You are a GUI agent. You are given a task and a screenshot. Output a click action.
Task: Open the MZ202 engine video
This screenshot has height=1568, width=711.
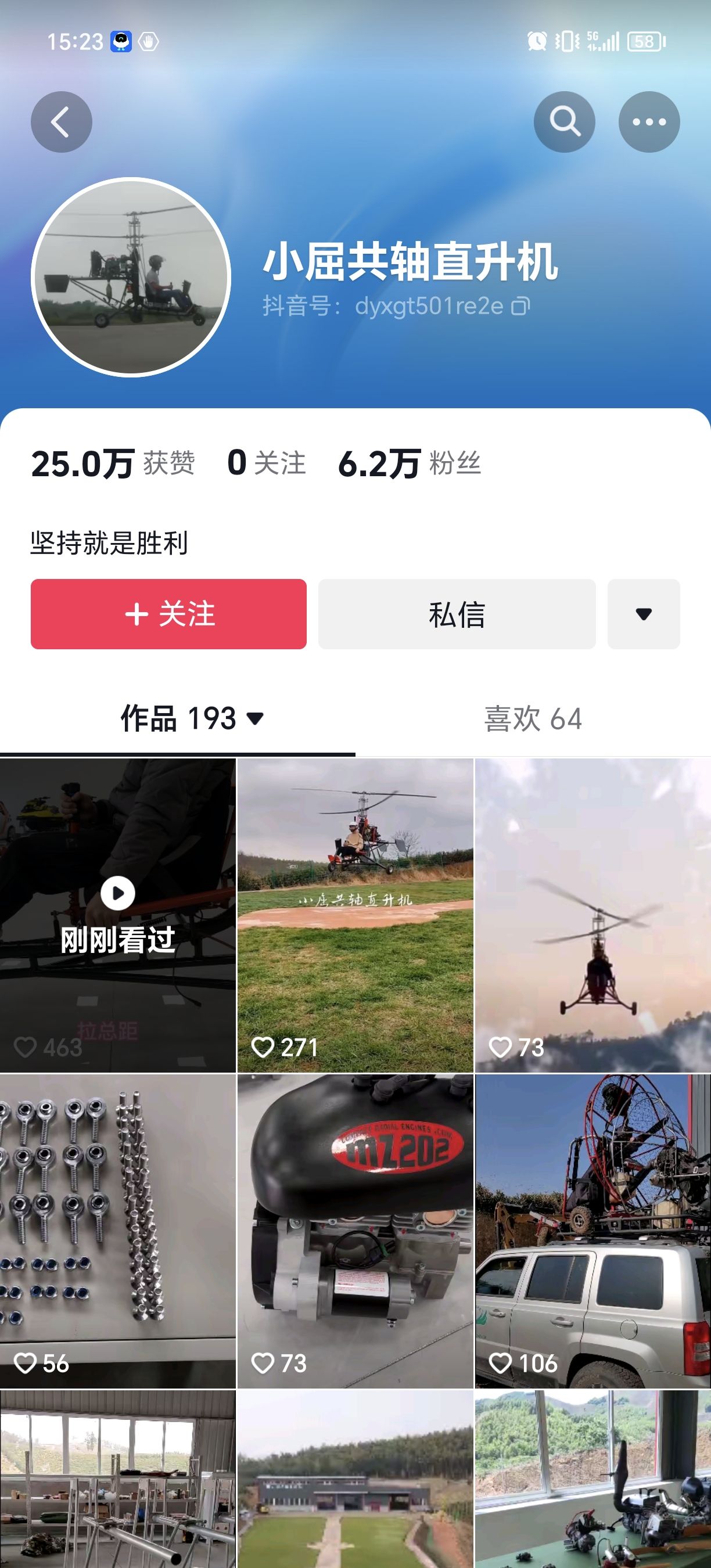(x=355, y=1229)
